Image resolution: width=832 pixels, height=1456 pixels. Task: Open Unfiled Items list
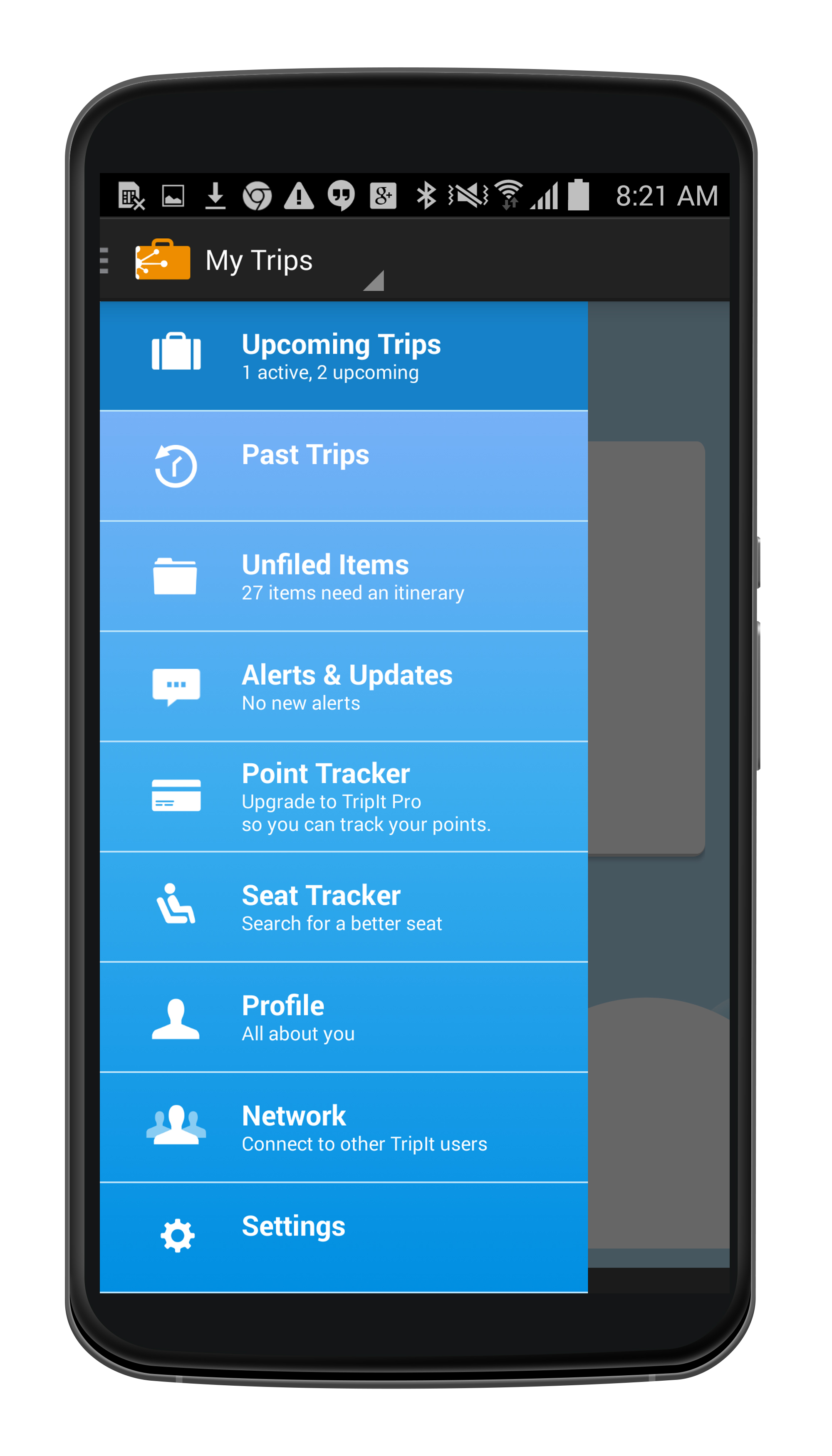tap(344, 576)
